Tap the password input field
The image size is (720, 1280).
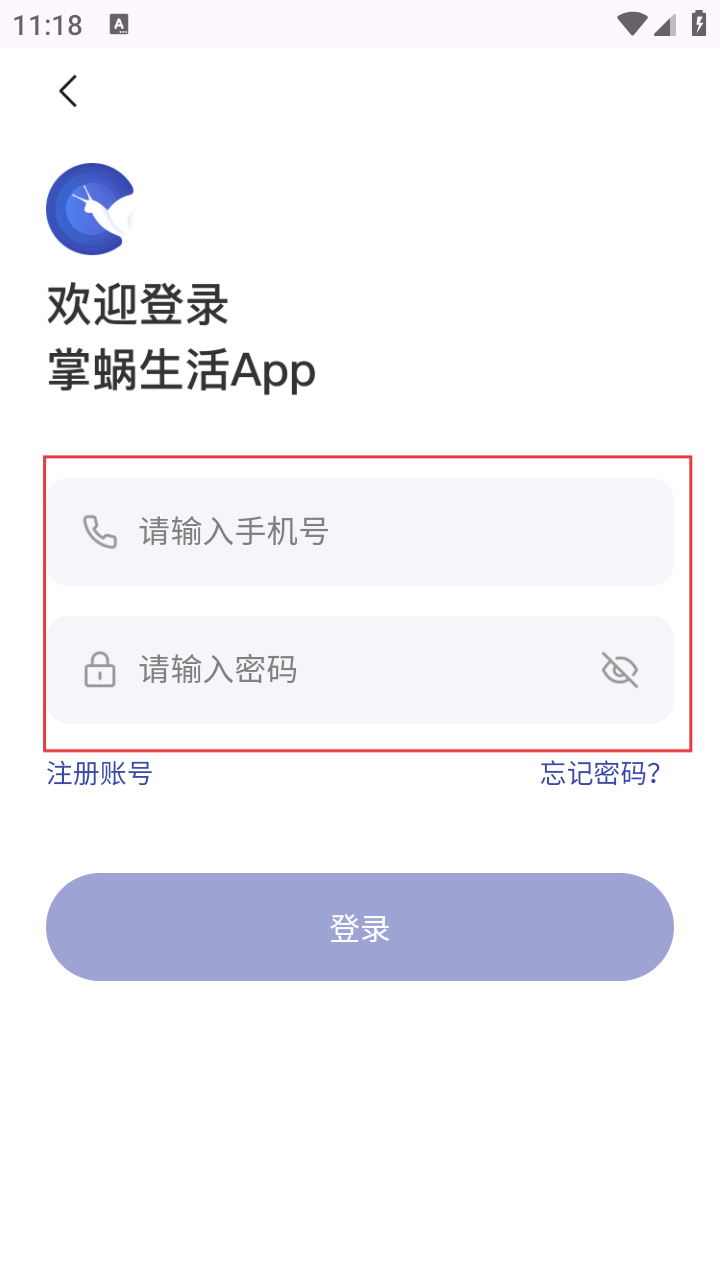click(340, 670)
